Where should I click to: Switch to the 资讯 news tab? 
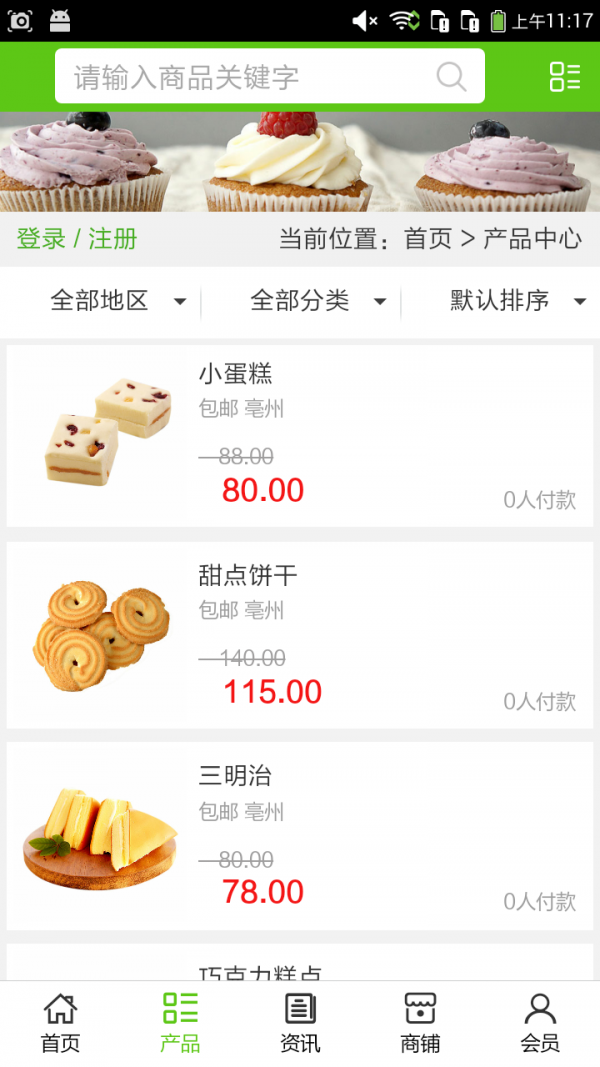300,1022
